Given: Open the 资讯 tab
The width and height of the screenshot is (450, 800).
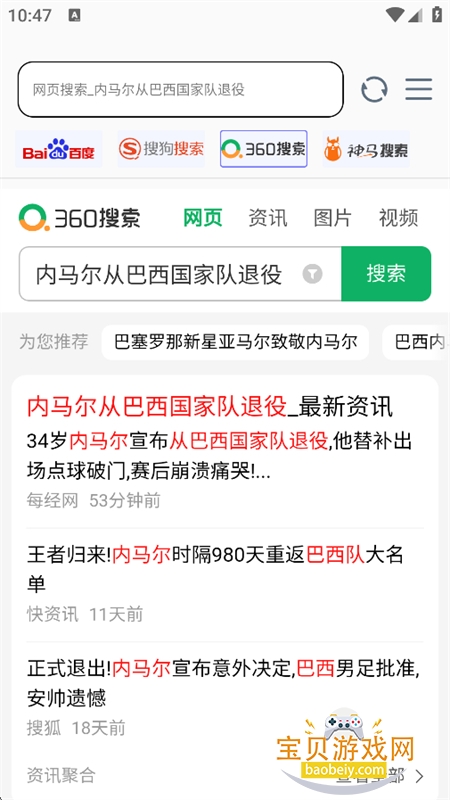Looking at the screenshot, I should click(x=268, y=218).
